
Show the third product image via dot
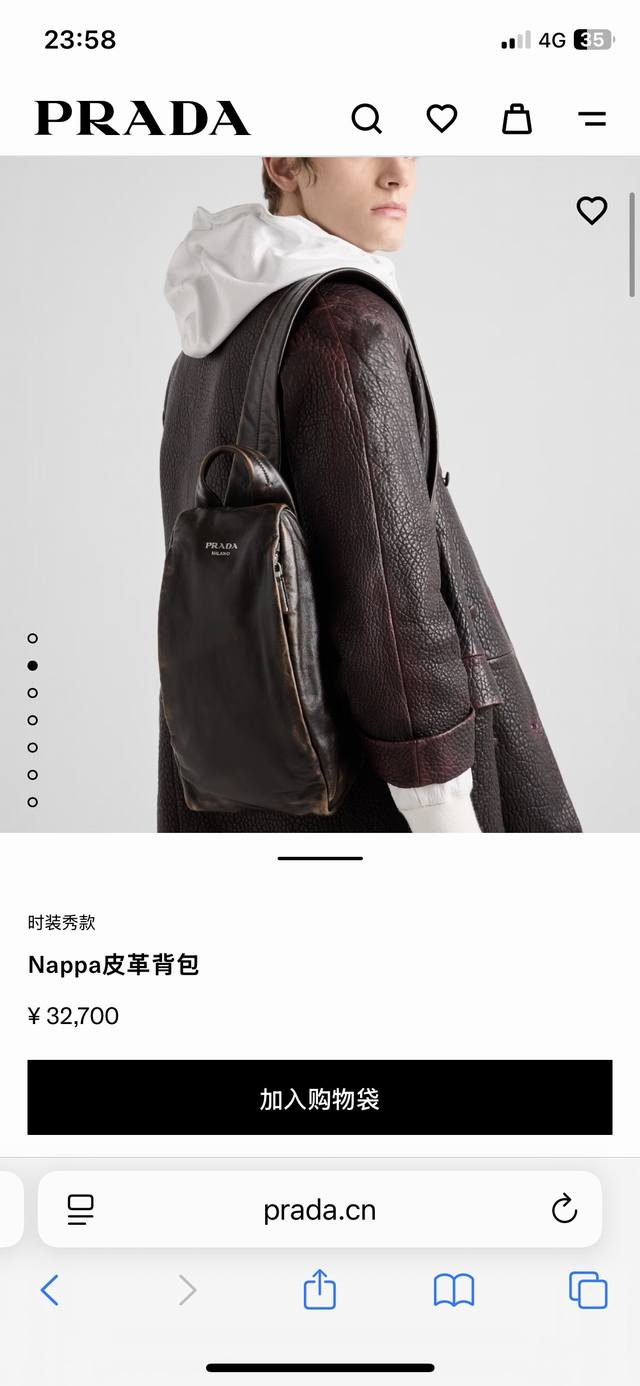[33, 693]
